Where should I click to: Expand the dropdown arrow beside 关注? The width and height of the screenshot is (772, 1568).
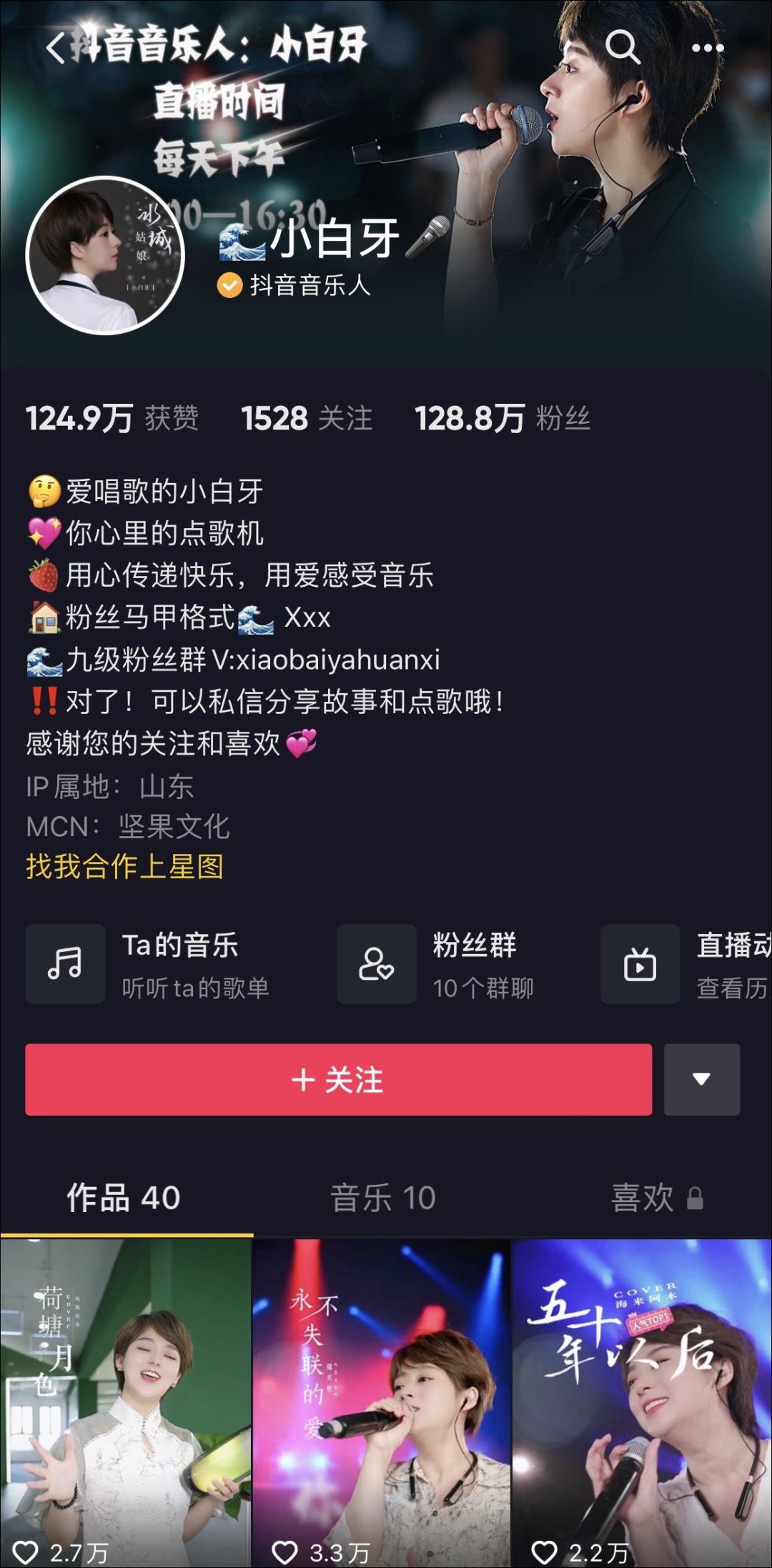pyautogui.click(x=701, y=1079)
